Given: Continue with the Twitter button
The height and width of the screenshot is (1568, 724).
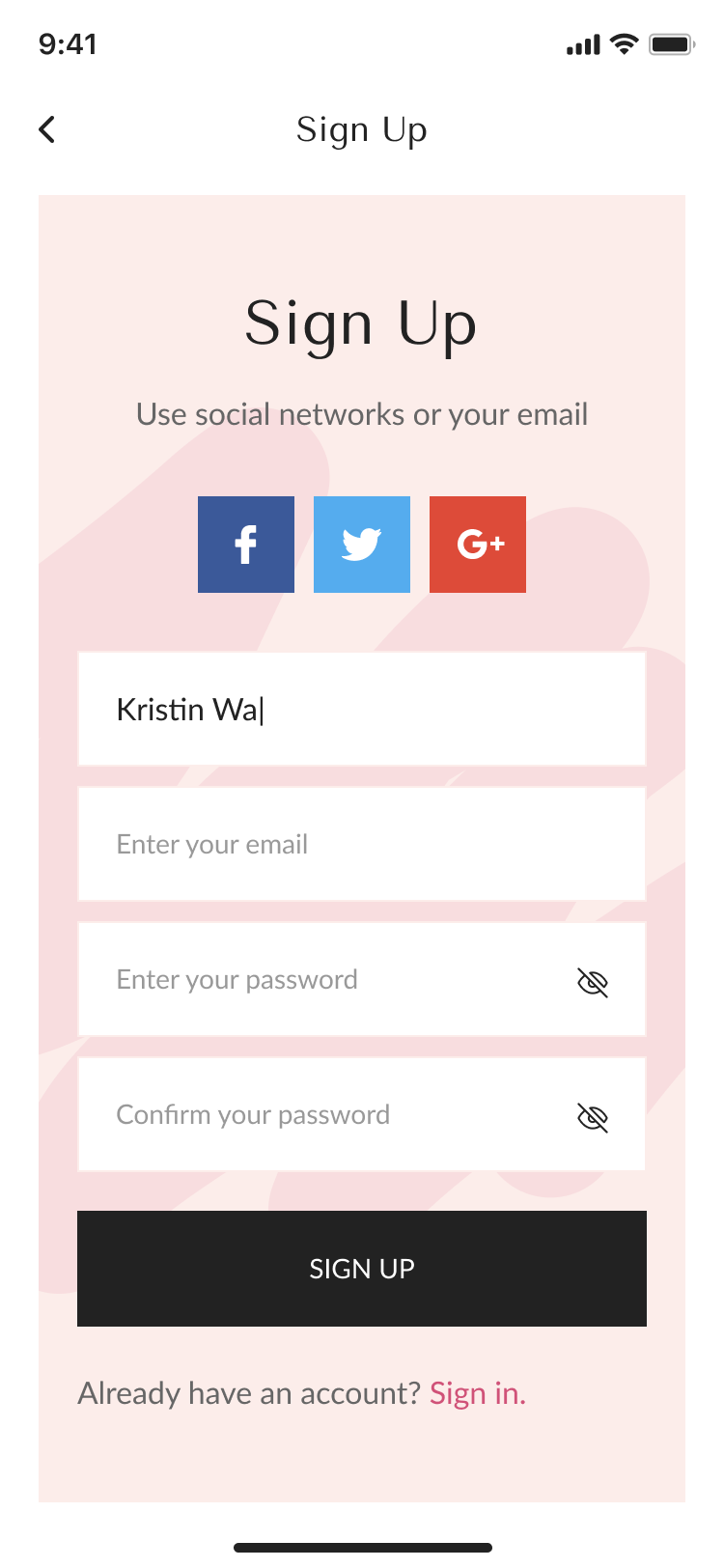Looking at the screenshot, I should pyautogui.click(x=362, y=545).
